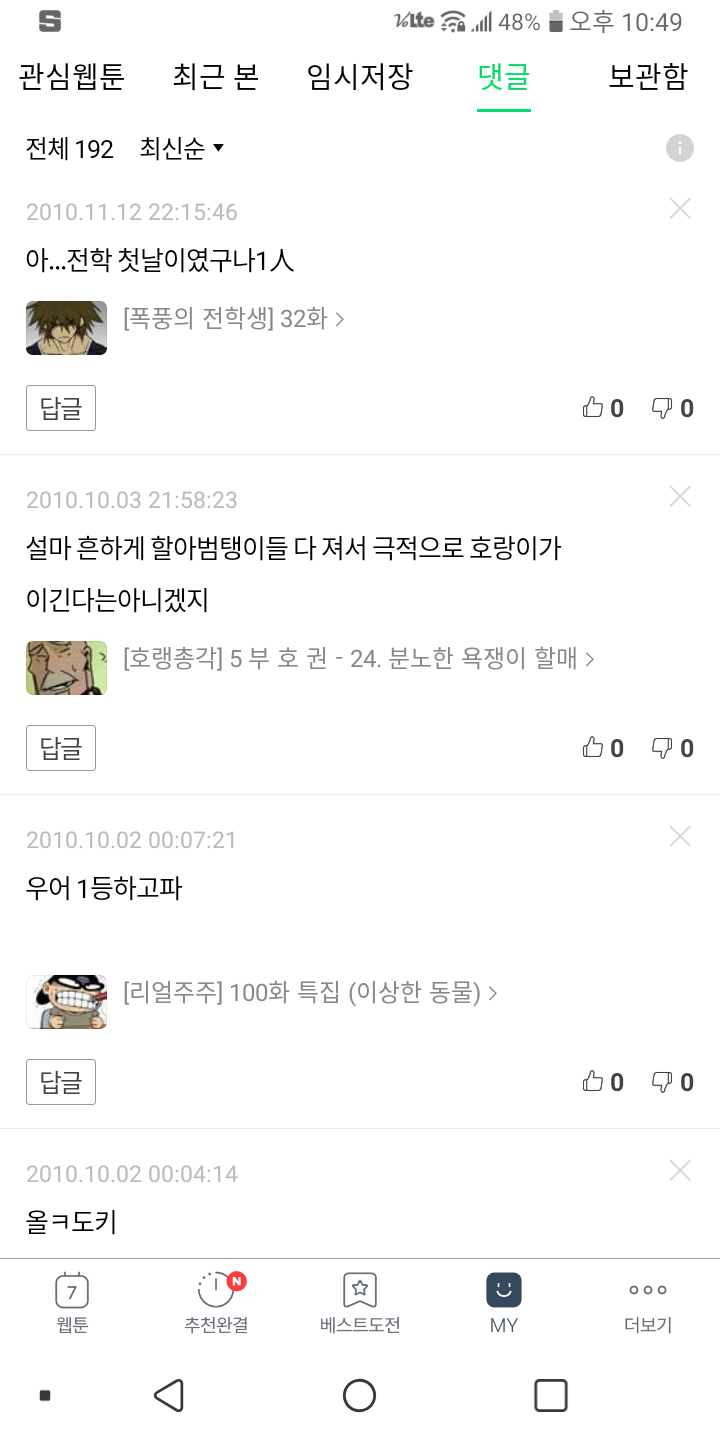
Task: Delete the 2010.10.03 comment
Action: tap(680, 497)
